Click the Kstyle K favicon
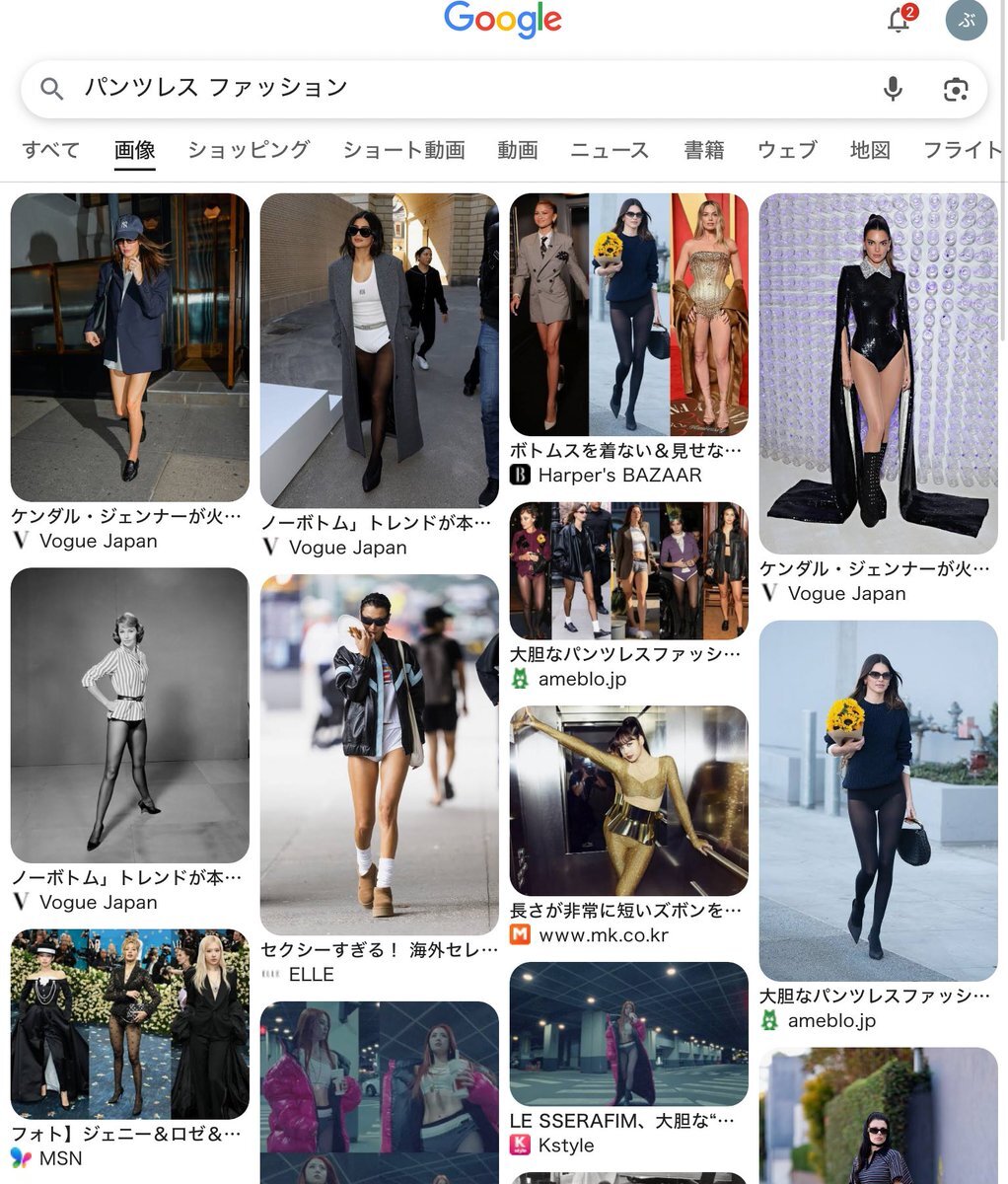Screen dimensions: 1008x1184 click(x=520, y=1146)
